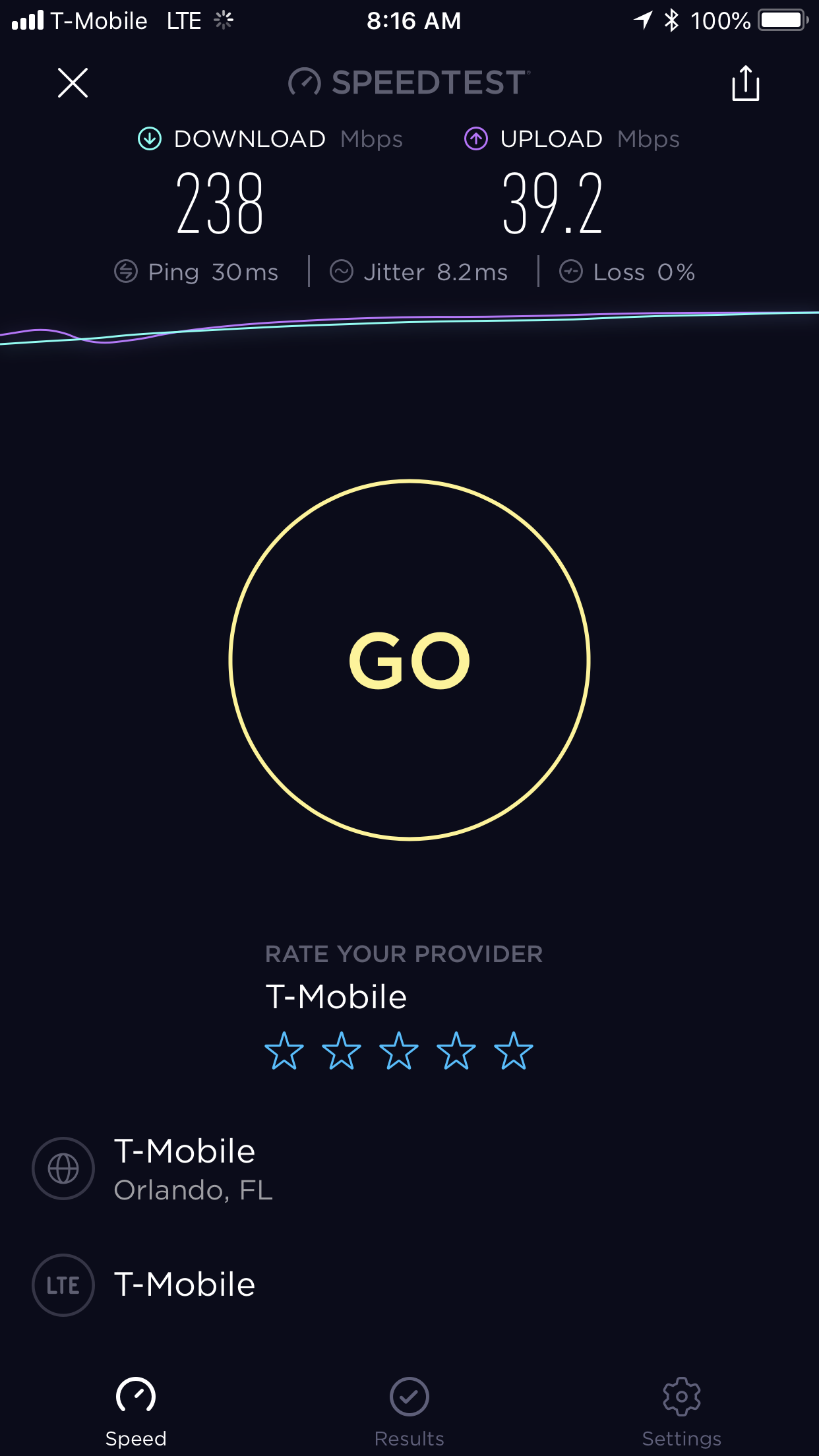
Task: Rate T-Mobile three stars
Action: pyautogui.click(x=399, y=1051)
